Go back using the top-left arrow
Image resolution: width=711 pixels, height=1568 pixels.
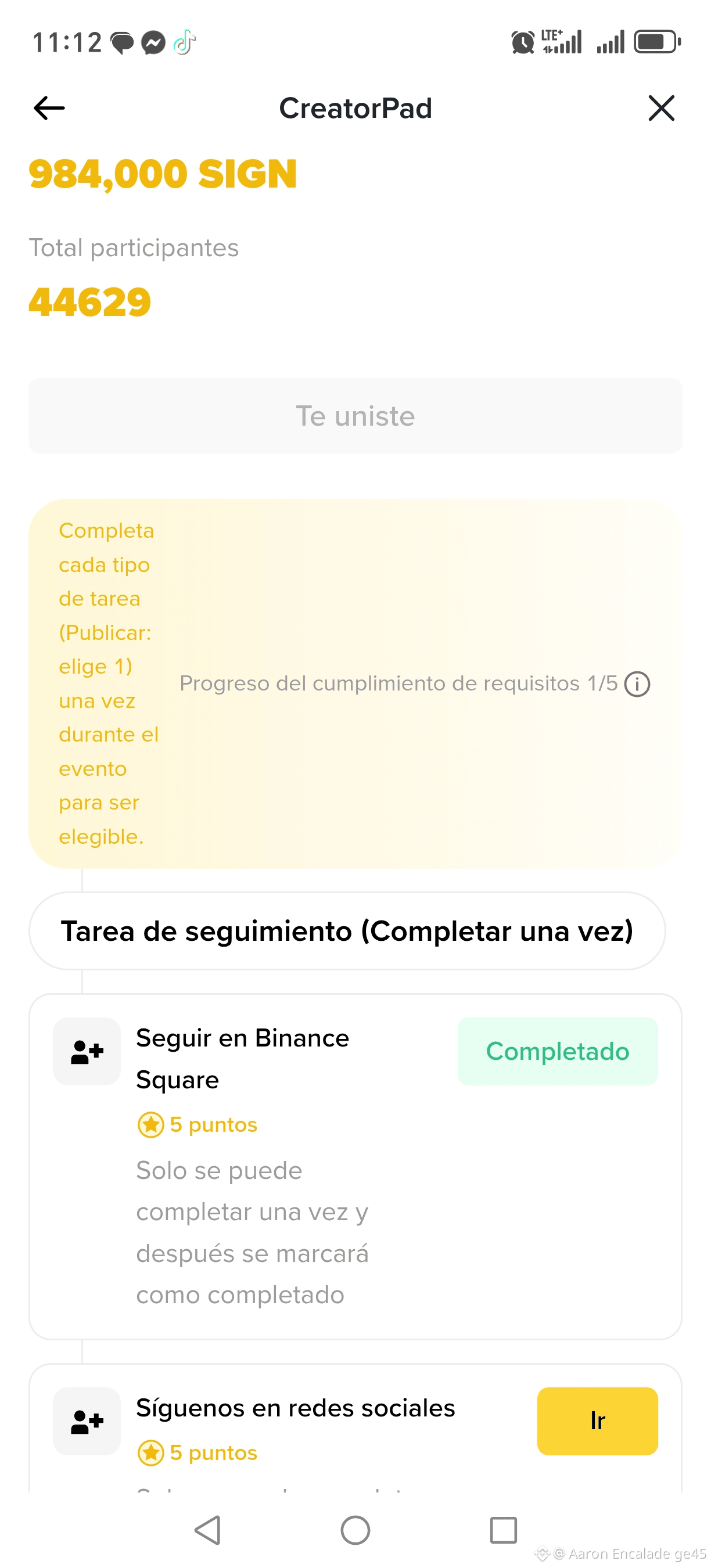(49, 109)
